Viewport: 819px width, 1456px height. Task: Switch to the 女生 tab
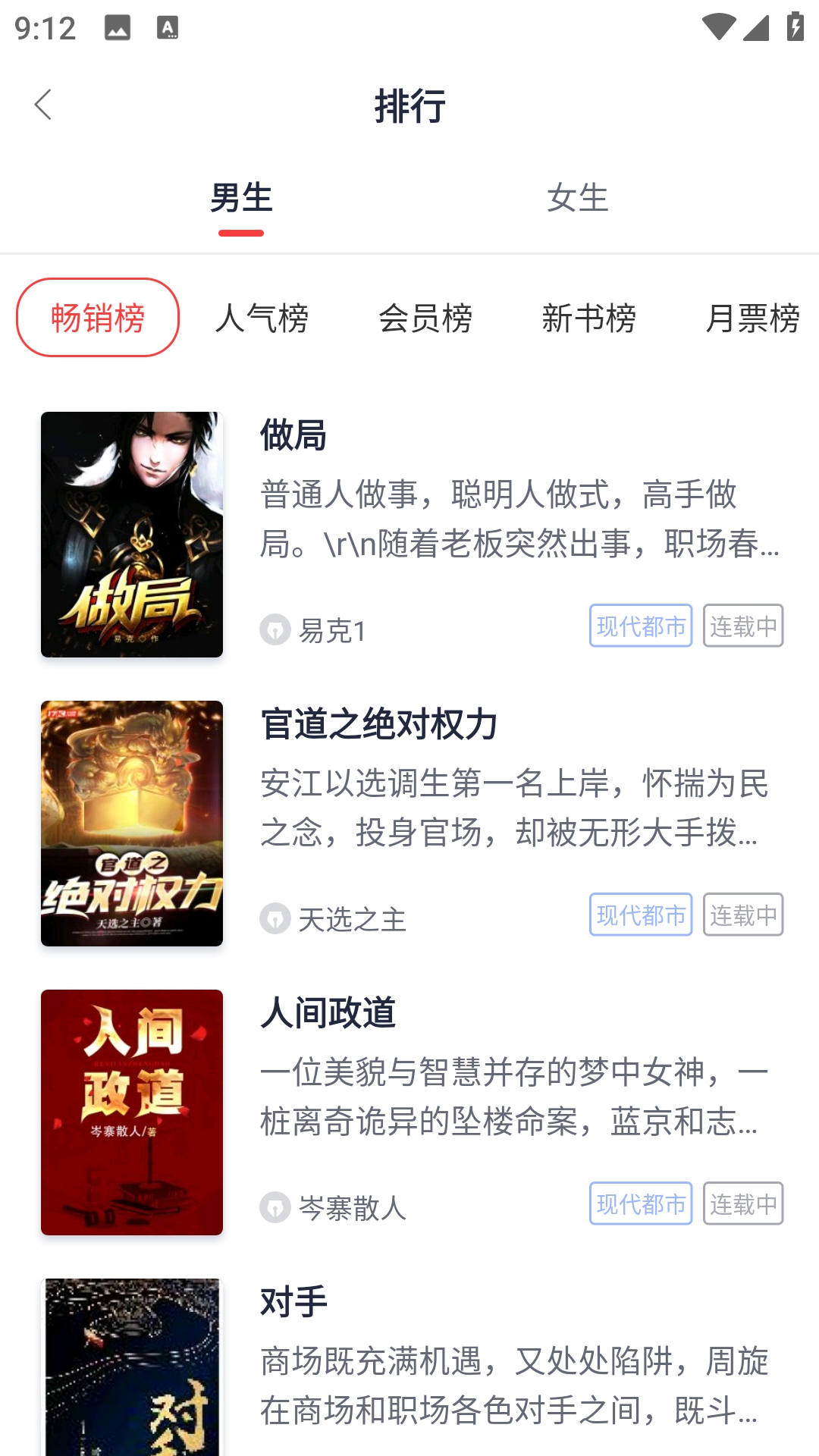click(577, 198)
